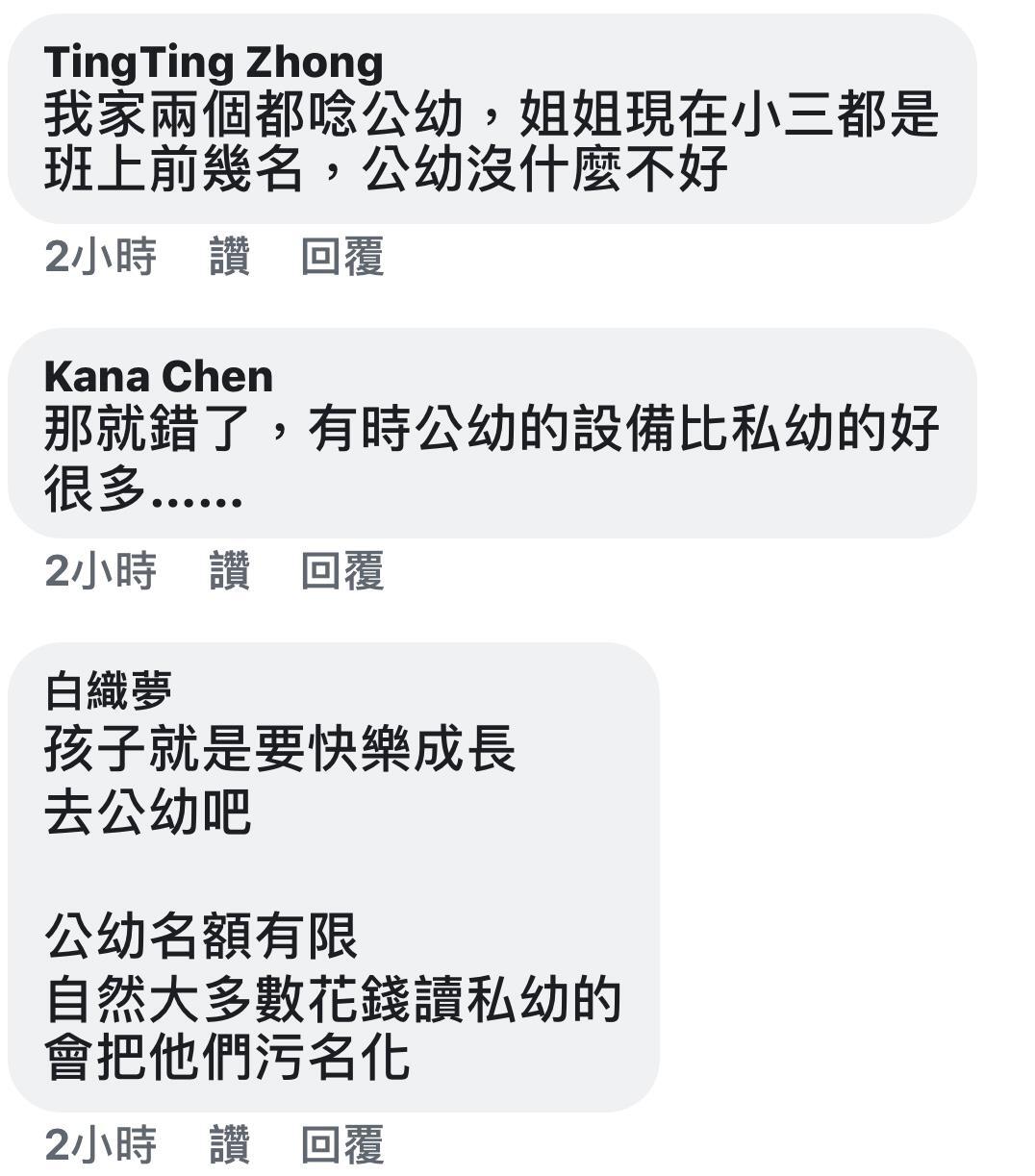This screenshot has width=1035, height=1176.
Task: Like 白織夢's comment
Action: [x=229, y=1144]
